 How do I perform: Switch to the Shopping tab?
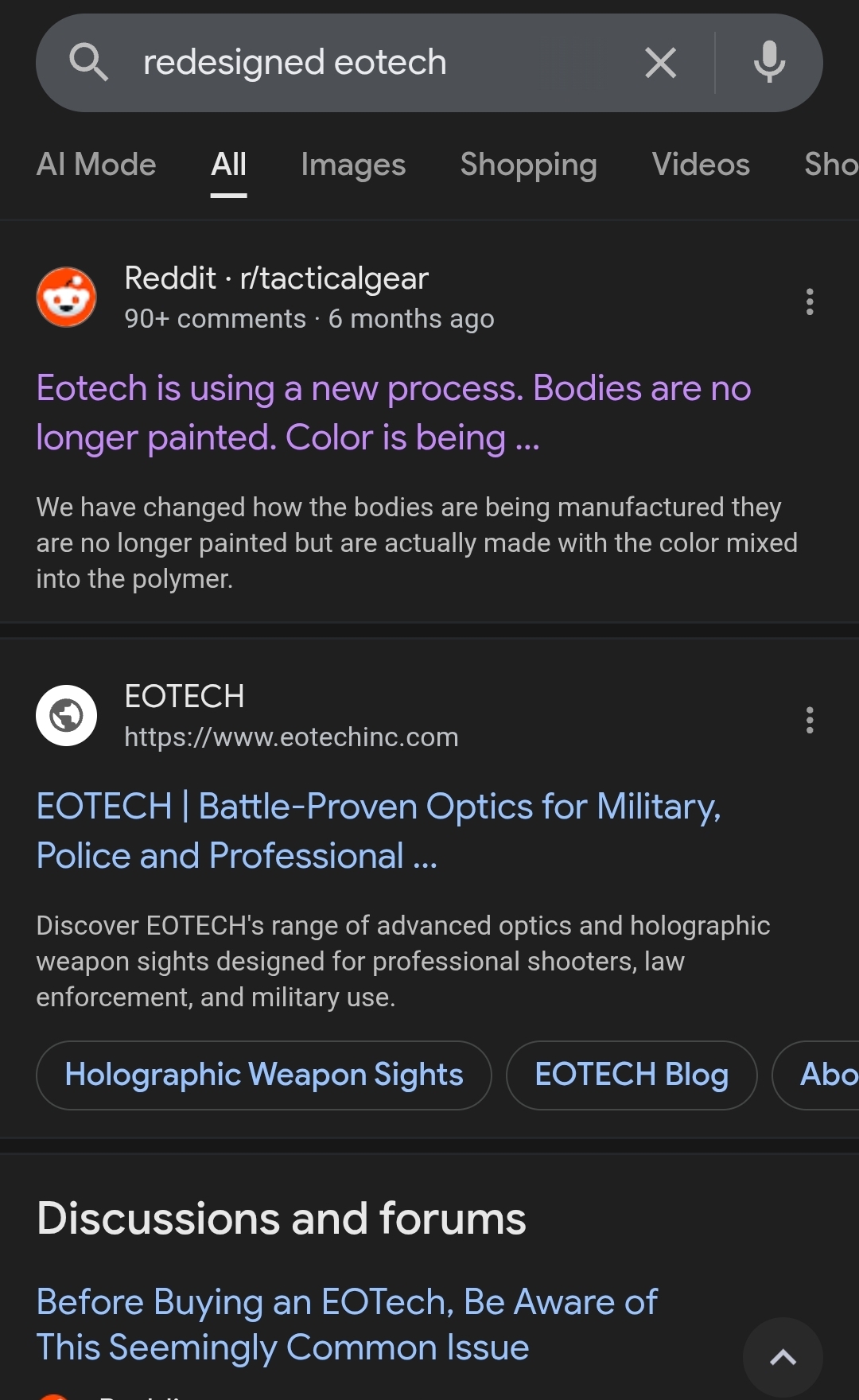(528, 165)
